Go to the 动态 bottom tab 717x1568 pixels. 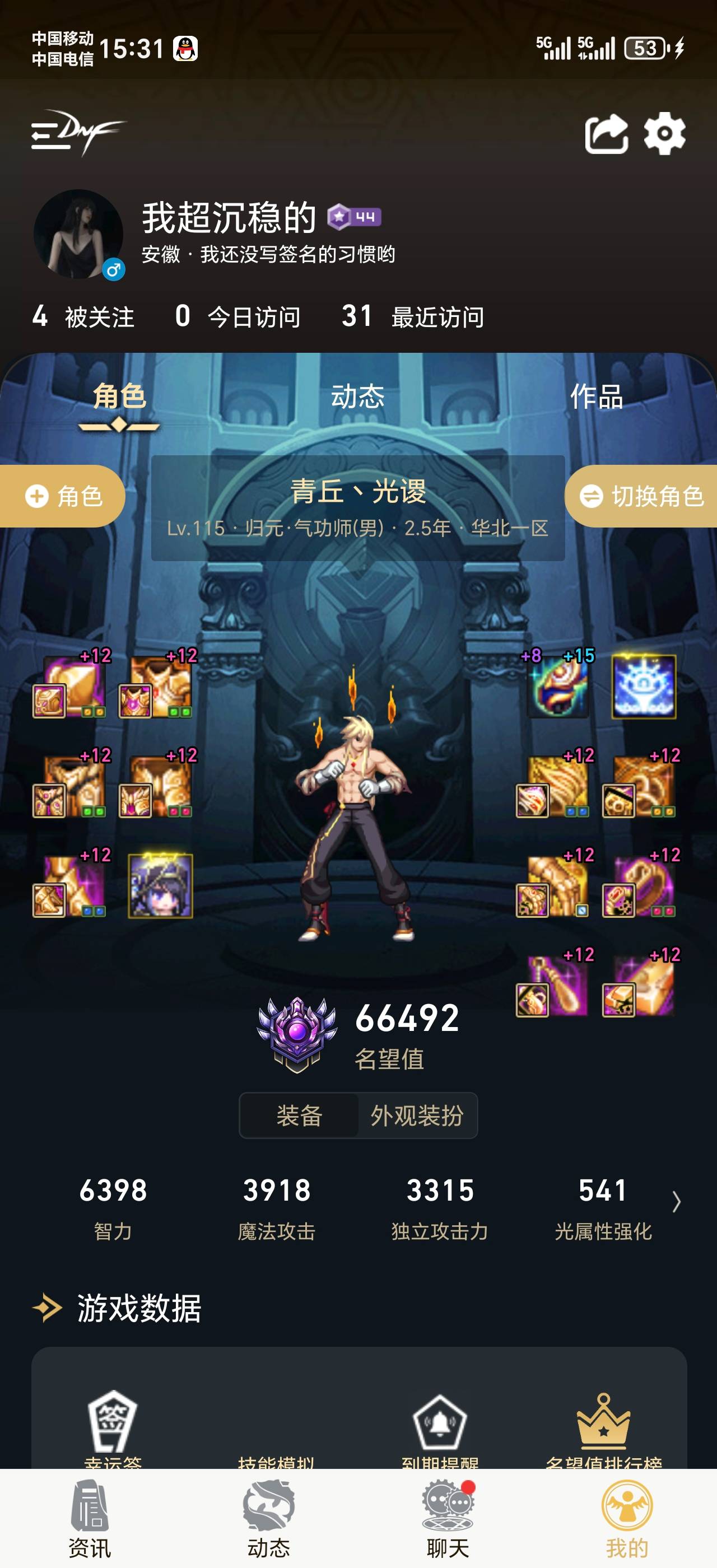pyautogui.click(x=268, y=1520)
